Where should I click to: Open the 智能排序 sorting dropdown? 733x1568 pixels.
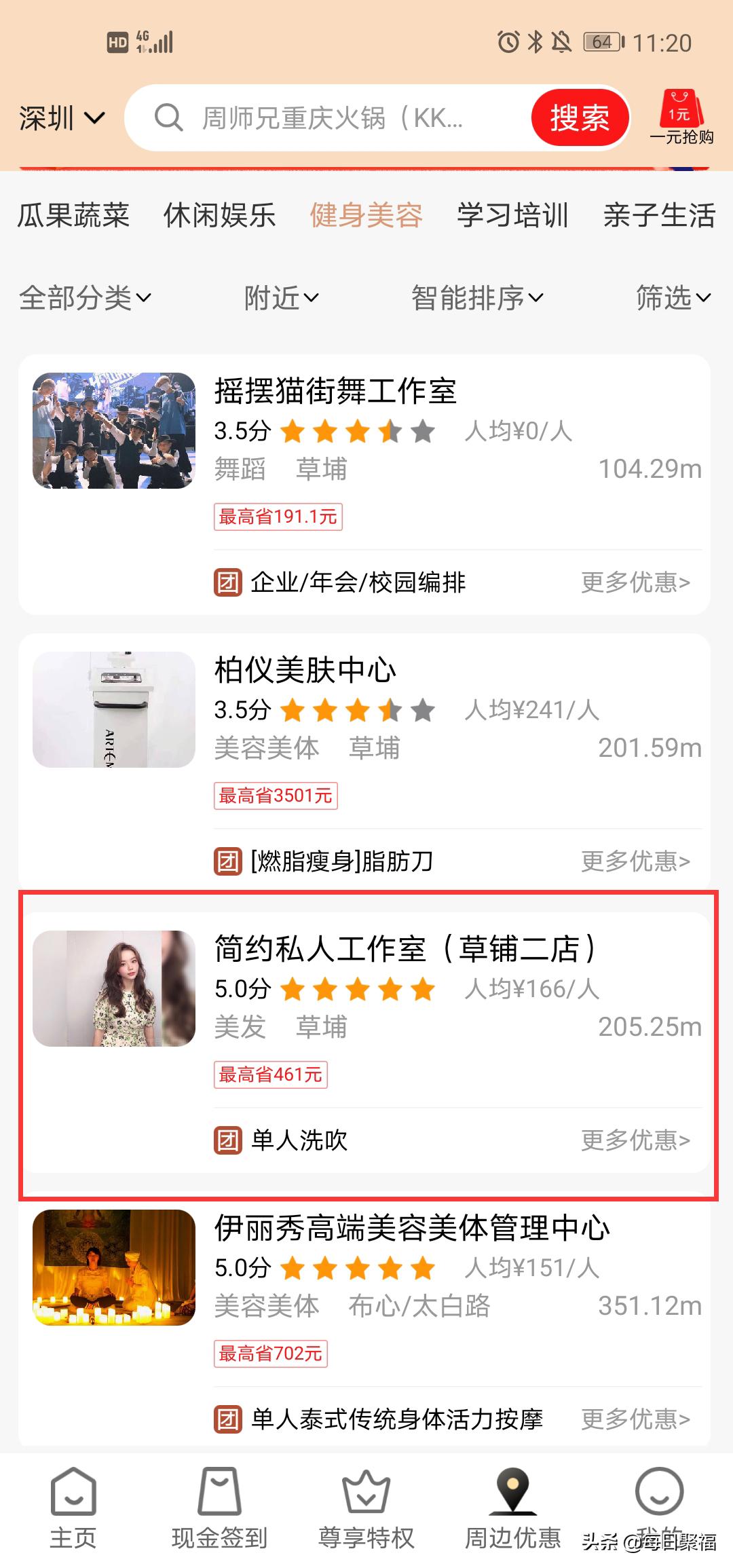click(x=476, y=297)
